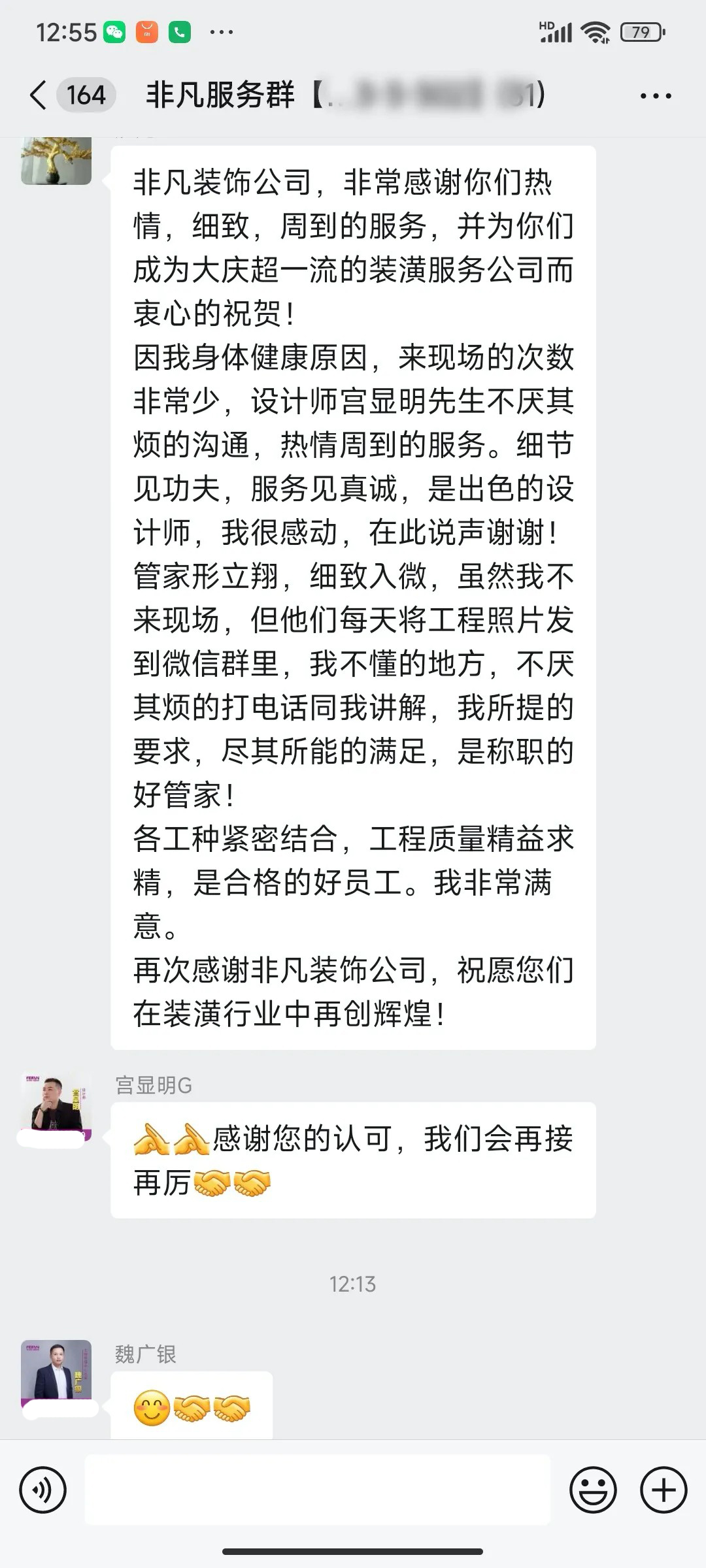Image resolution: width=706 pixels, height=1568 pixels.
Task: Switch to voice message input
Action: (x=43, y=1490)
